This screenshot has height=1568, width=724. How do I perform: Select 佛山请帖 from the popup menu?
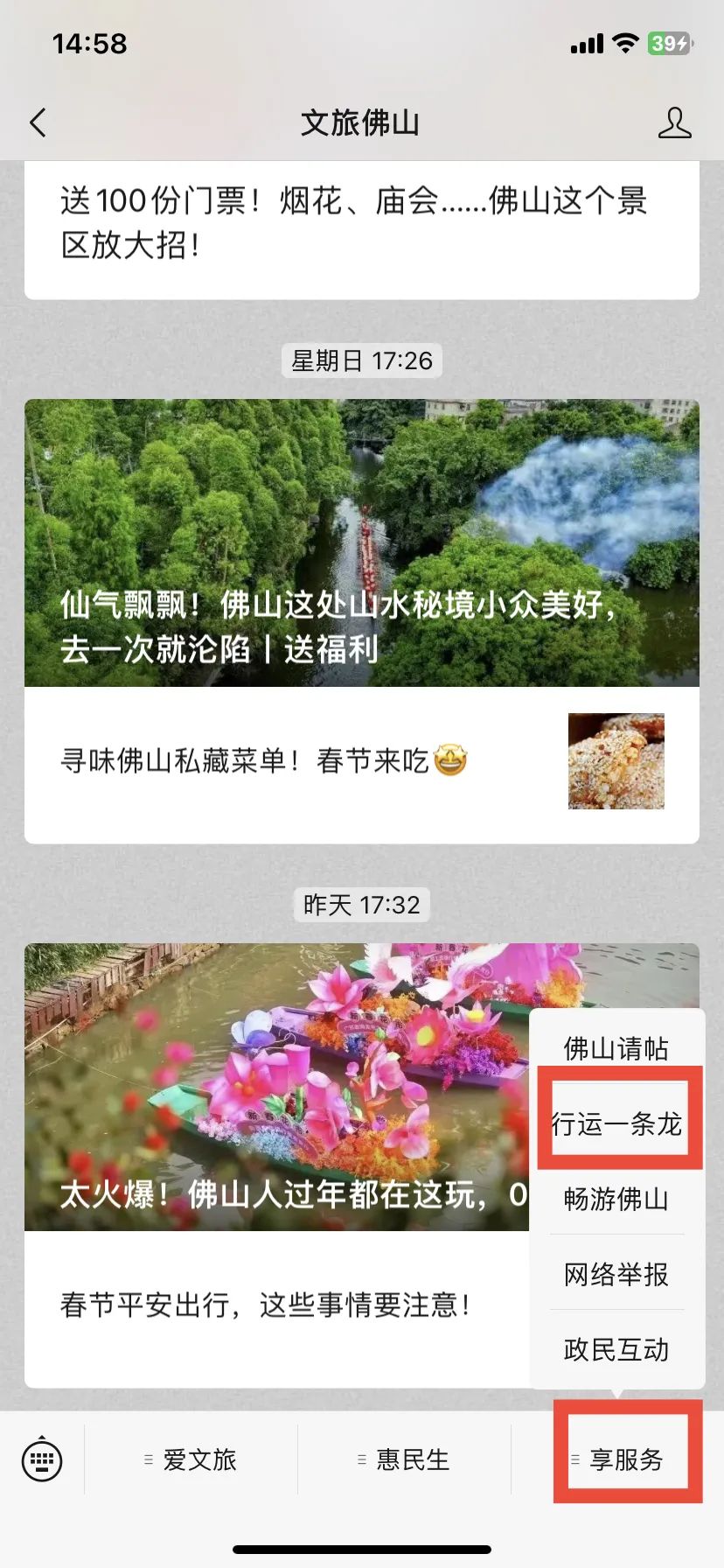(616, 1047)
